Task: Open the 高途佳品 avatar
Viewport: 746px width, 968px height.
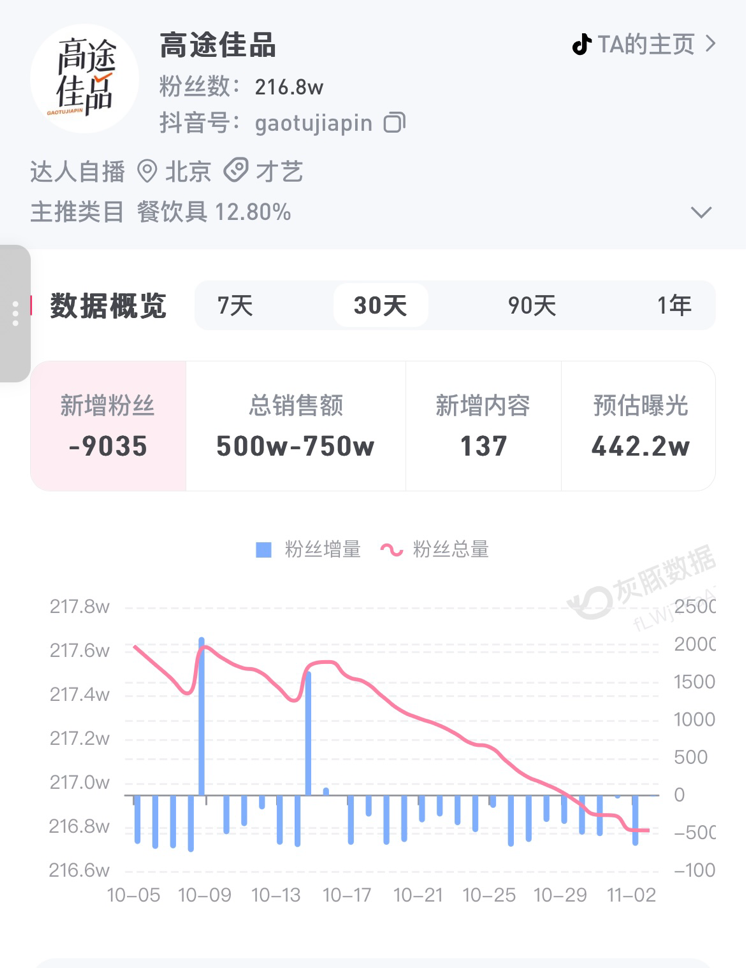Action: coord(84,78)
